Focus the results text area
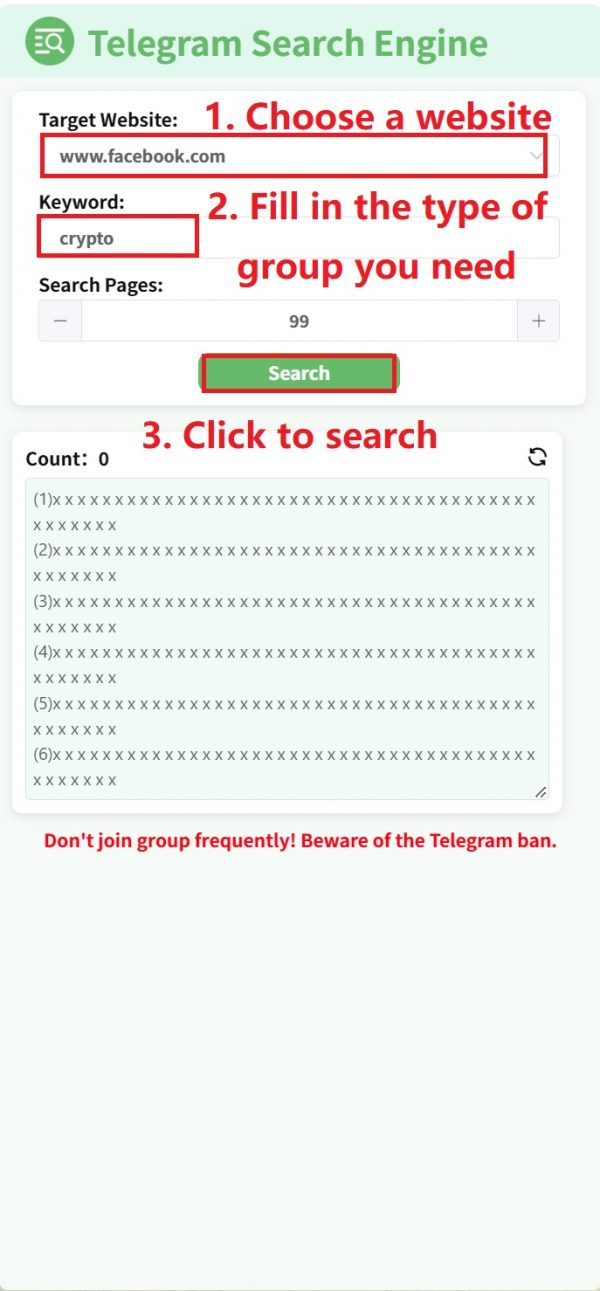Screen dimensions: 600x1291 (287, 638)
